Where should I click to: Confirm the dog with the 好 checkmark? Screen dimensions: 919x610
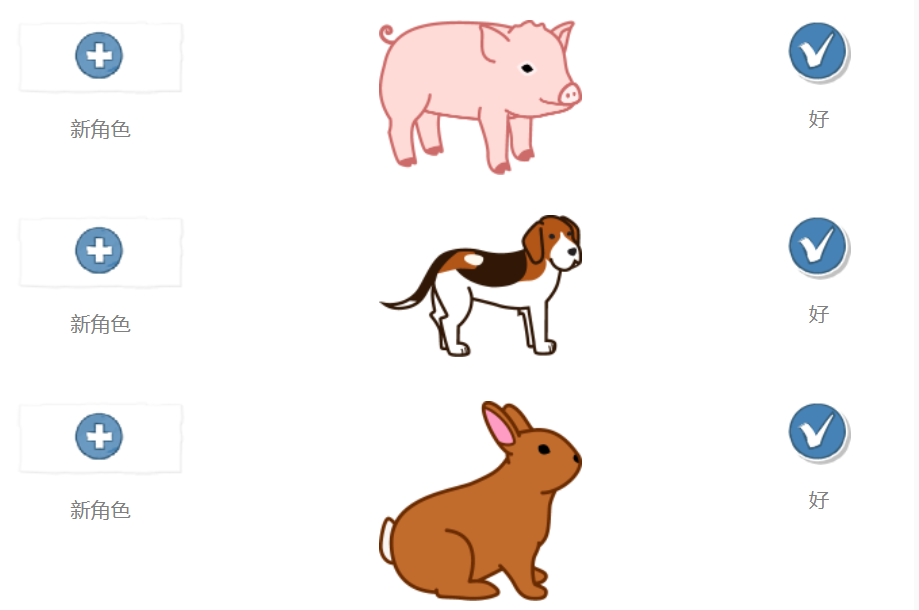pyautogui.click(x=817, y=245)
